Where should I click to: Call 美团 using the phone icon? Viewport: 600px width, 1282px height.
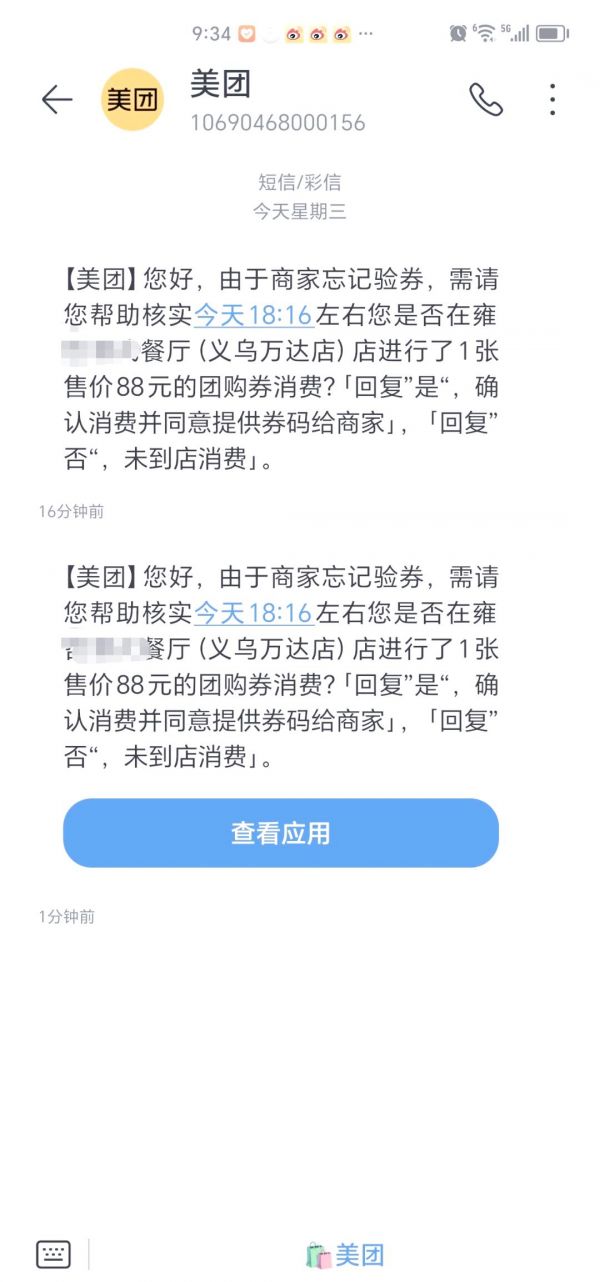[486, 99]
